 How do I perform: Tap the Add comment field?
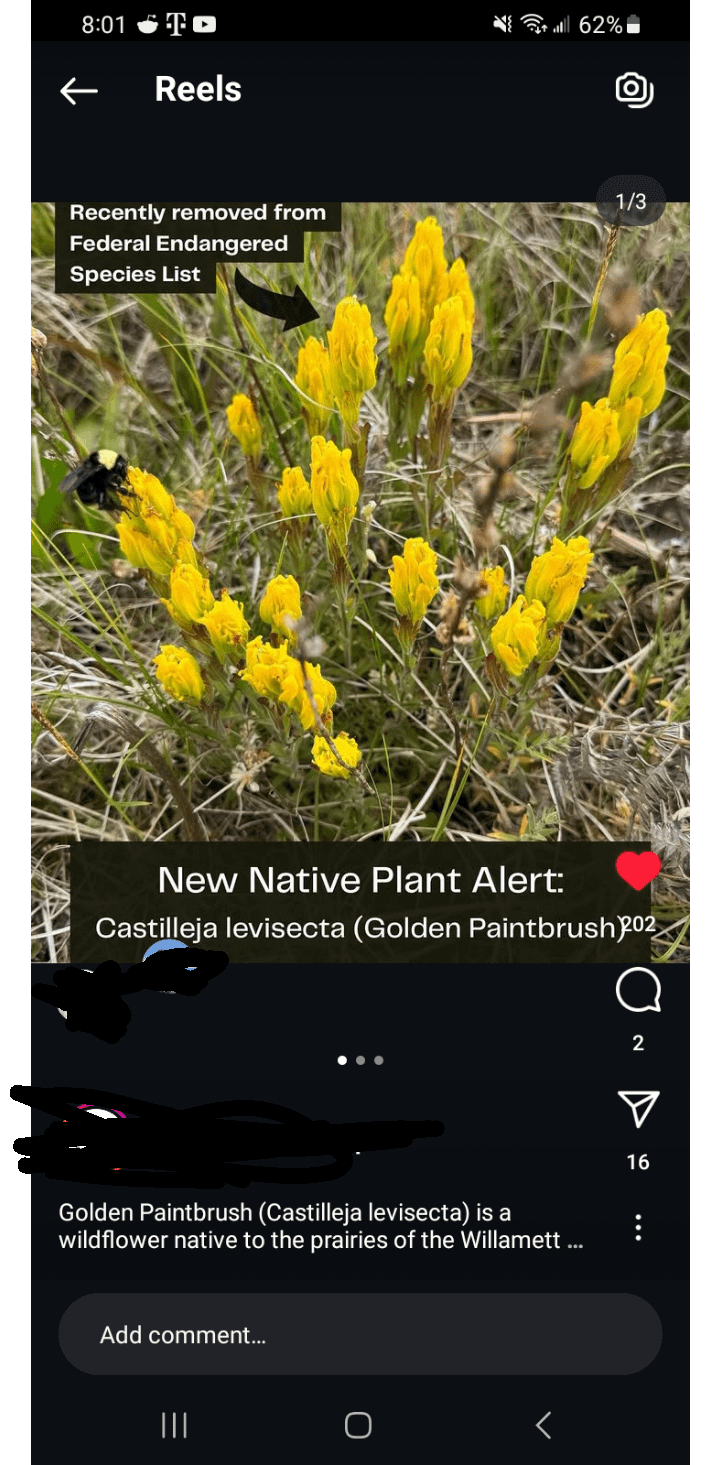coord(360,1335)
